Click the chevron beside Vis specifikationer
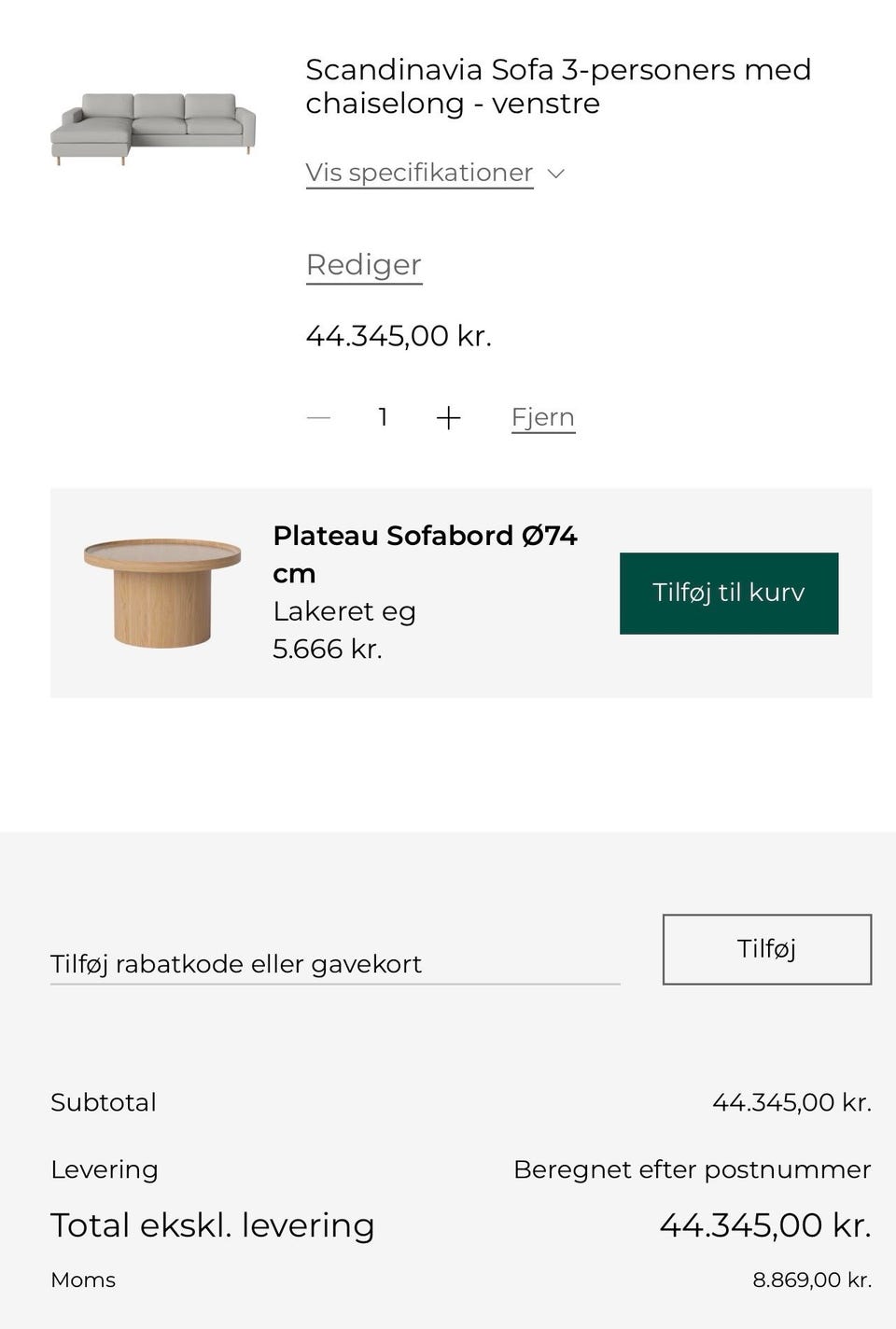This screenshot has height=1329, width=896. (555, 174)
